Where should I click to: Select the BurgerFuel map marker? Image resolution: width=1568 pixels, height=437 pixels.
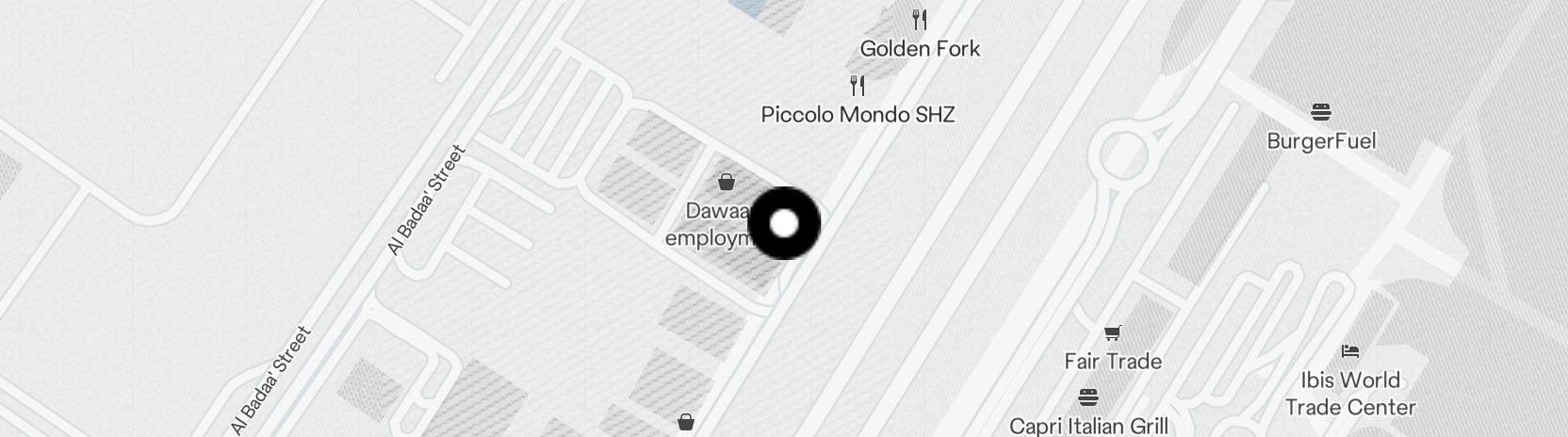pyautogui.click(x=1321, y=113)
